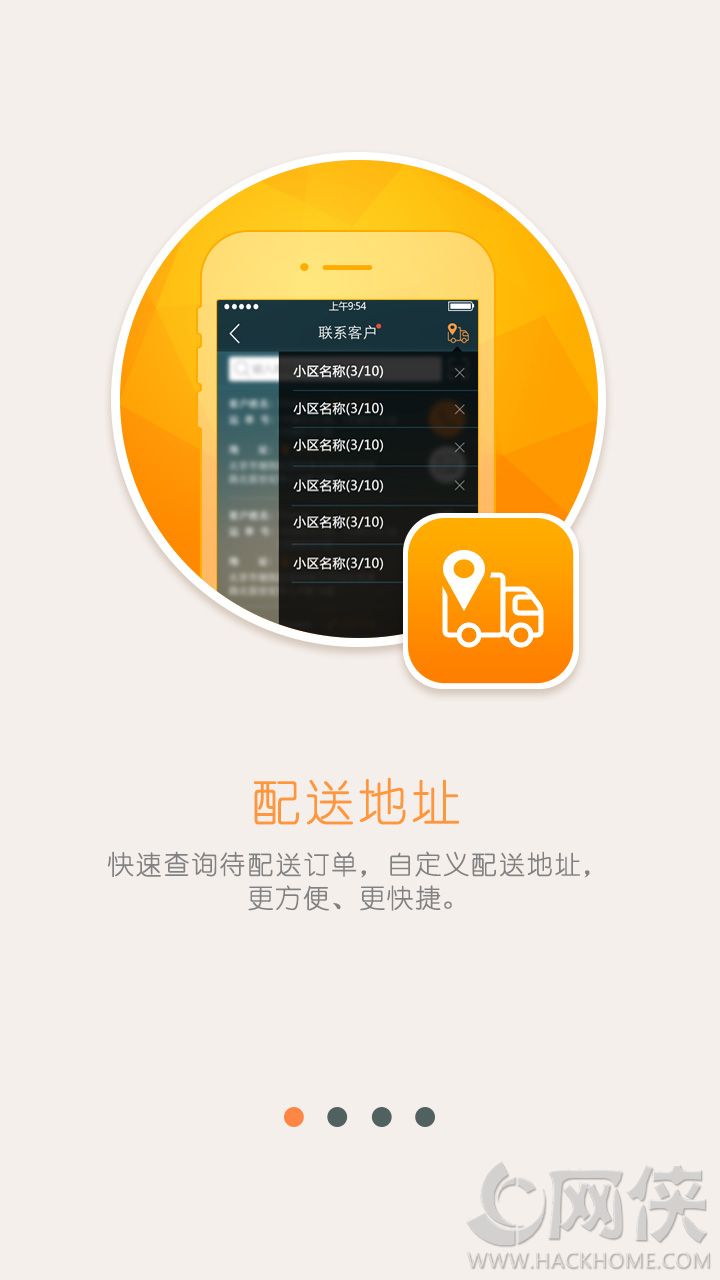Select the second page indicator dot

pyautogui.click(x=337, y=1117)
